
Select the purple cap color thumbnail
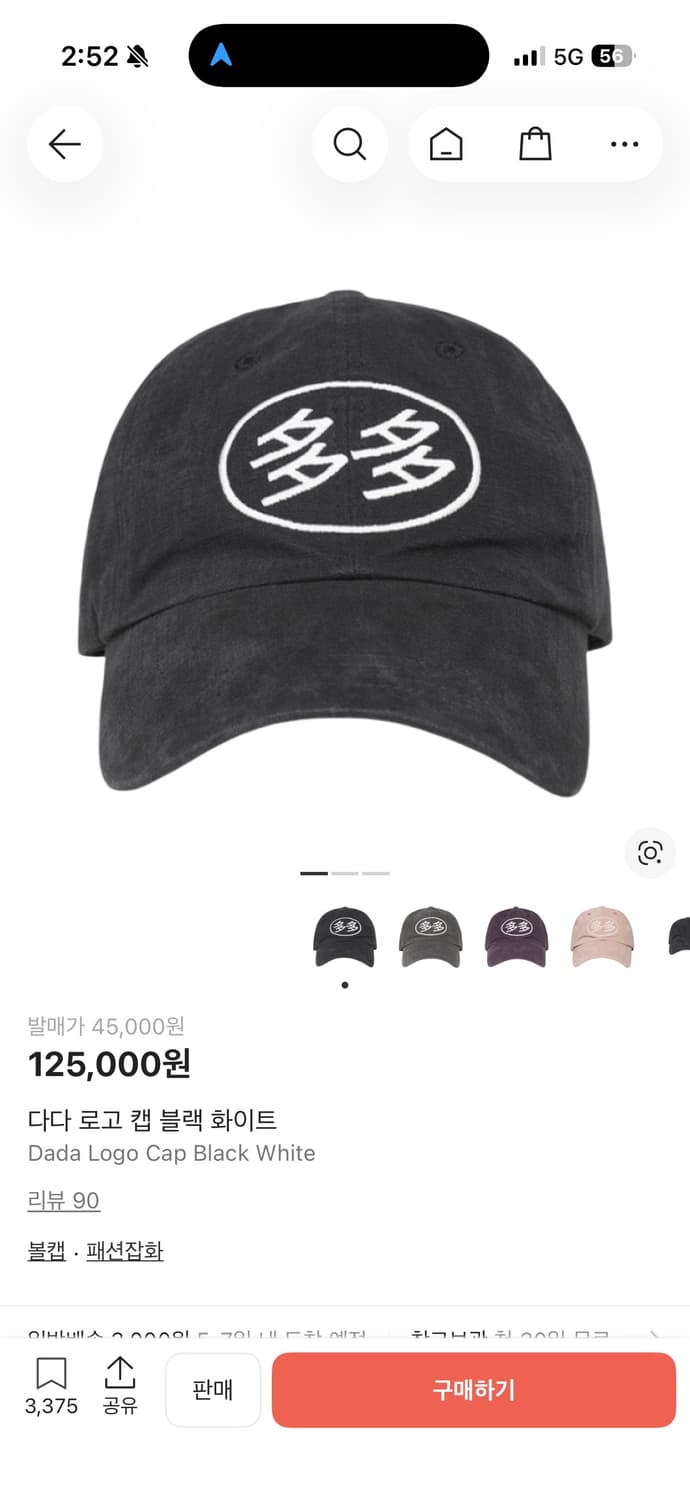coord(517,937)
